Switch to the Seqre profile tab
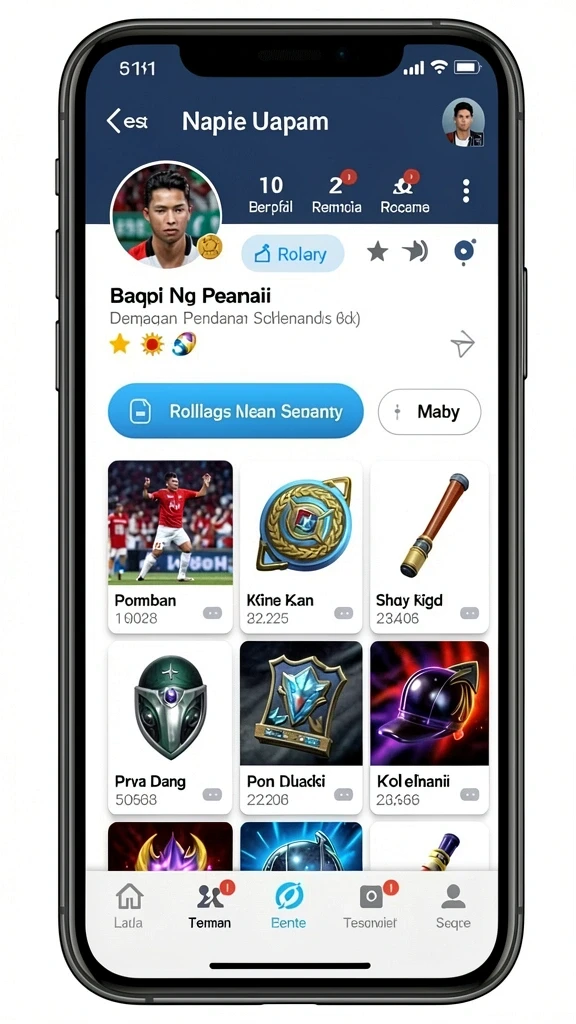The height and width of the screenshot is (1024, 576). 453,905
